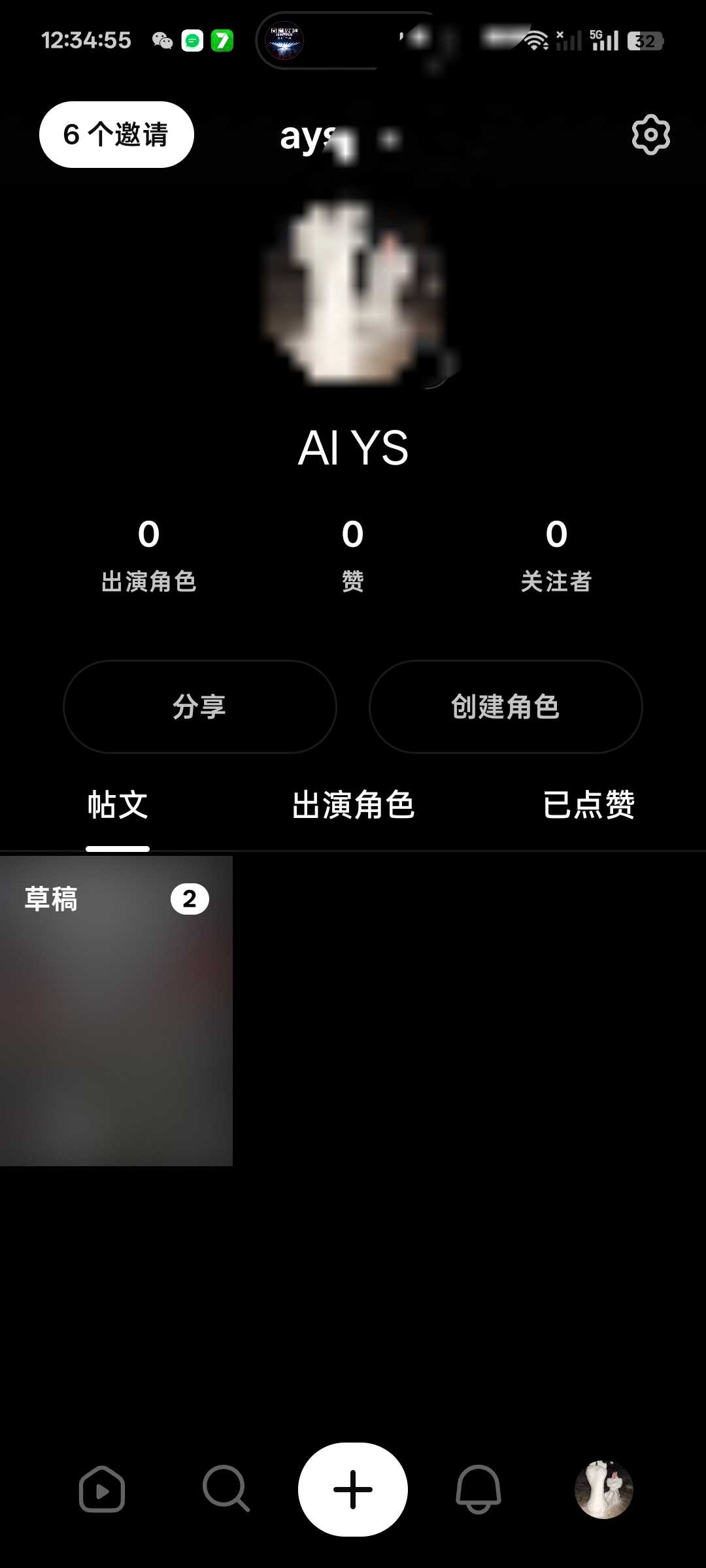Screen dimensions: 706x1568
Task: Go to the video feed tab
Action: coord(102,1490)
